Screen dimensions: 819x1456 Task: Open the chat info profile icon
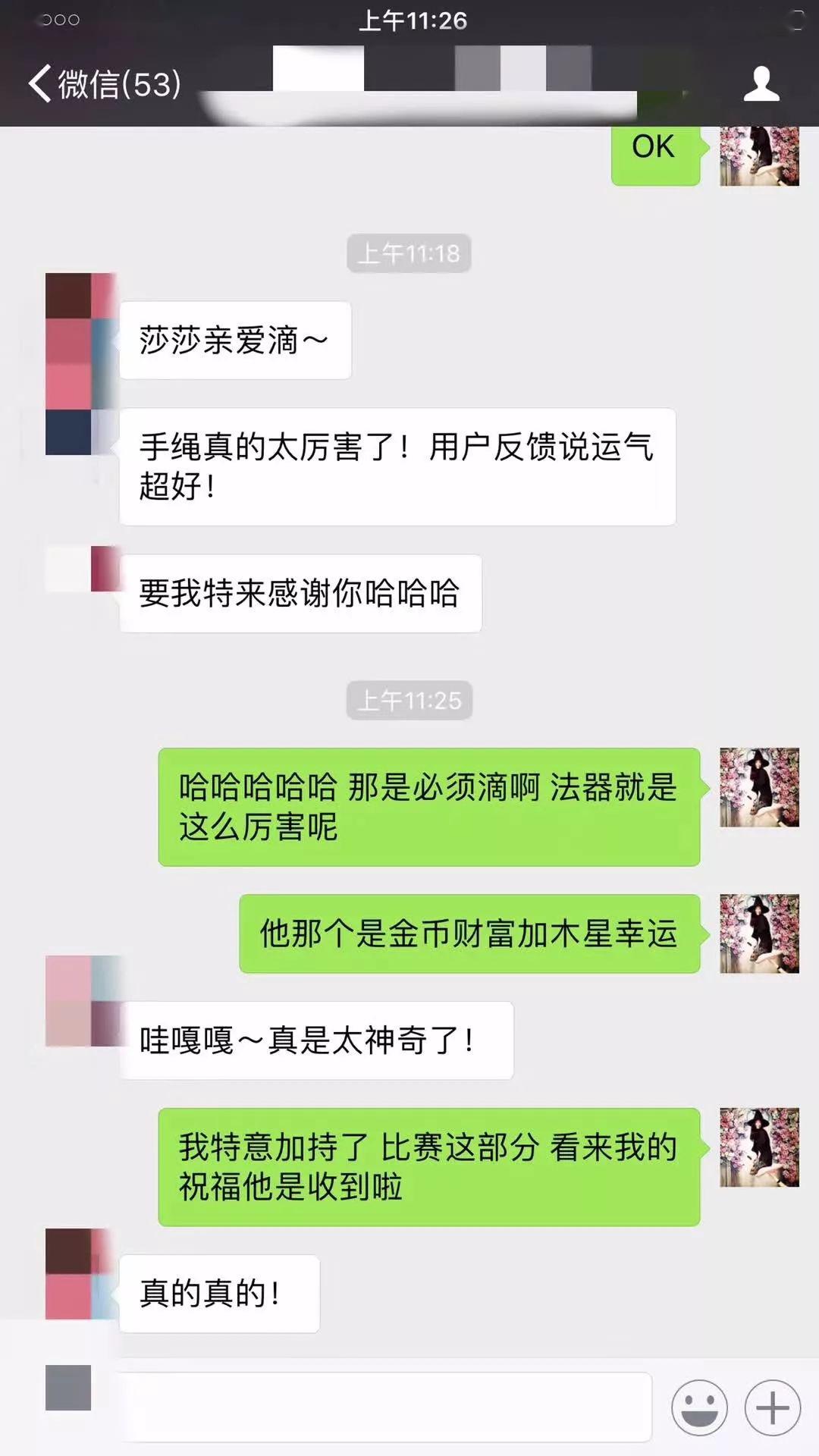click(x=761, y=83)
